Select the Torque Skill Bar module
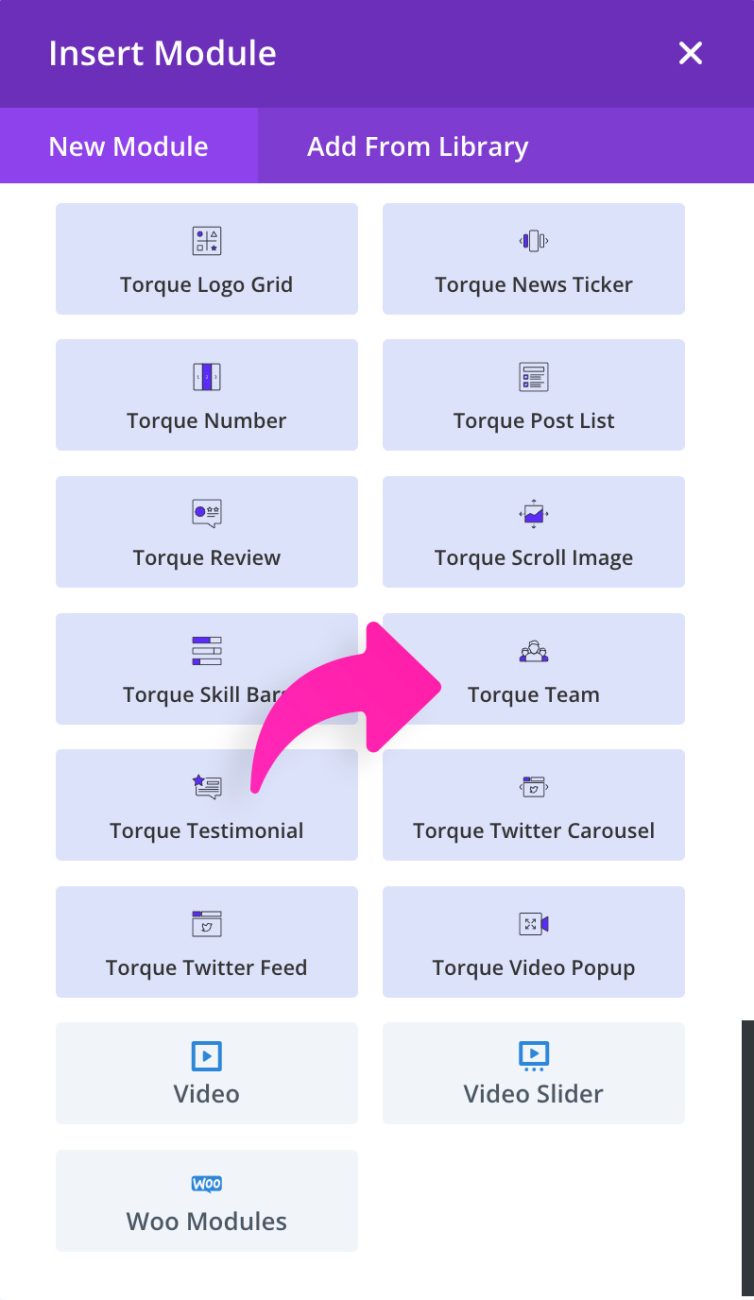Viewport: 754px width, 1300px height. coord(150,669)
